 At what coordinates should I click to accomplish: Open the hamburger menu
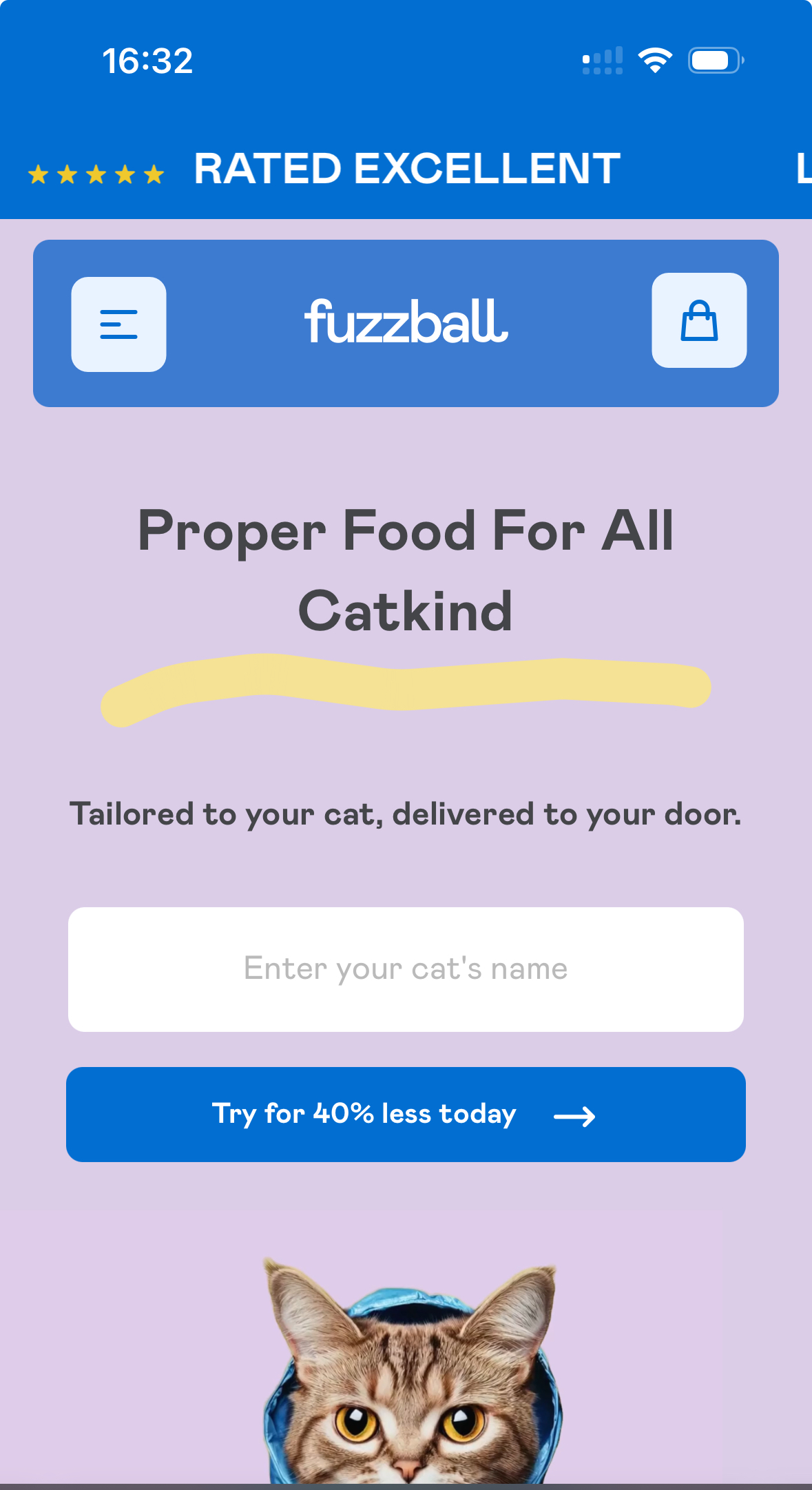coord(118,324)
